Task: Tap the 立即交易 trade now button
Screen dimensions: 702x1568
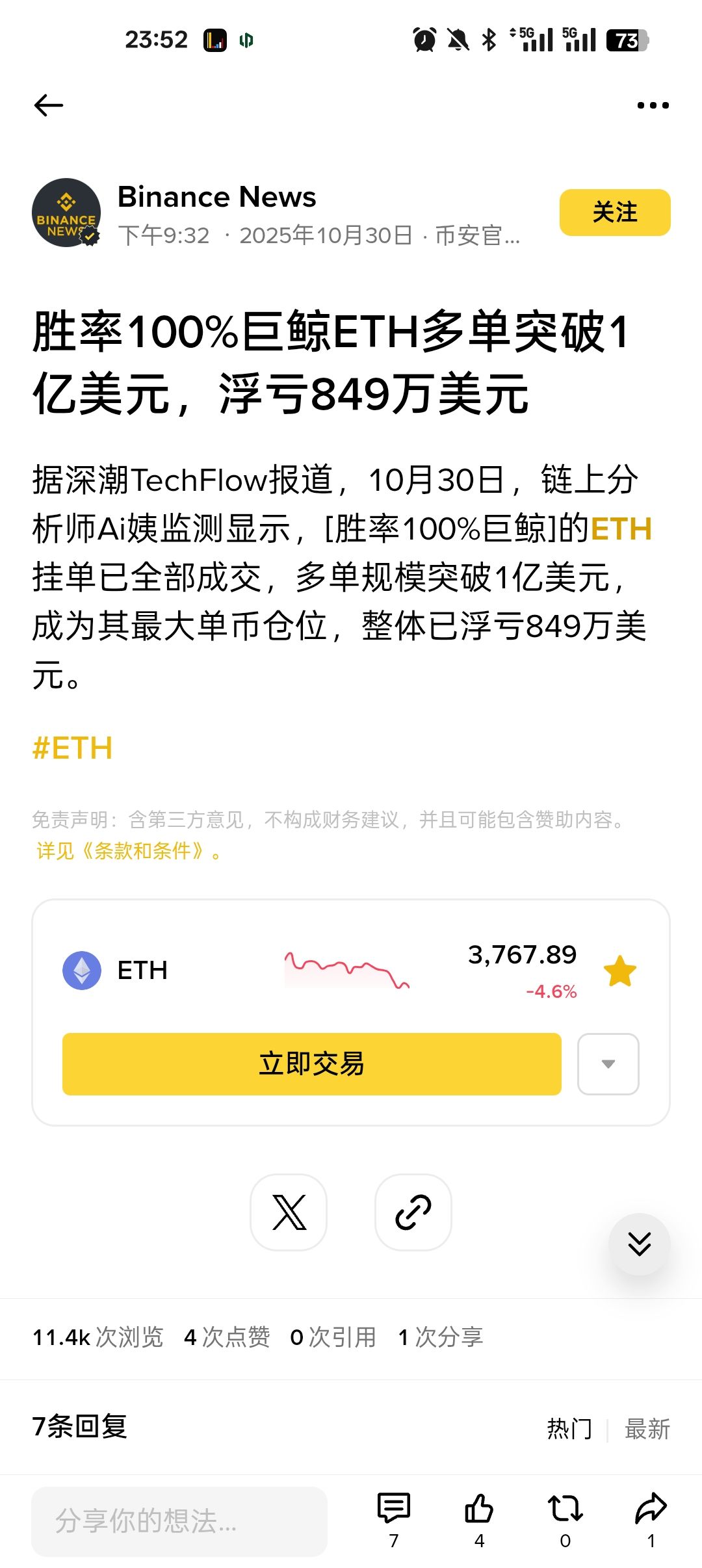Action: [312, 1064]
